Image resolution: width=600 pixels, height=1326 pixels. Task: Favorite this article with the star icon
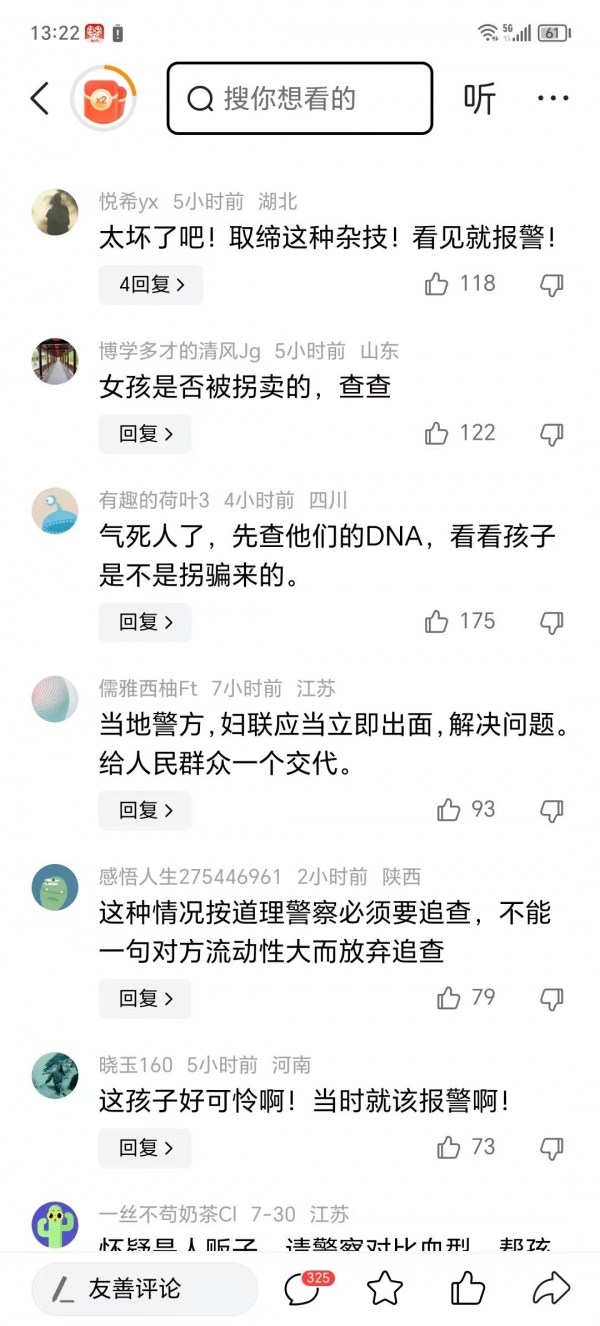385,1288
